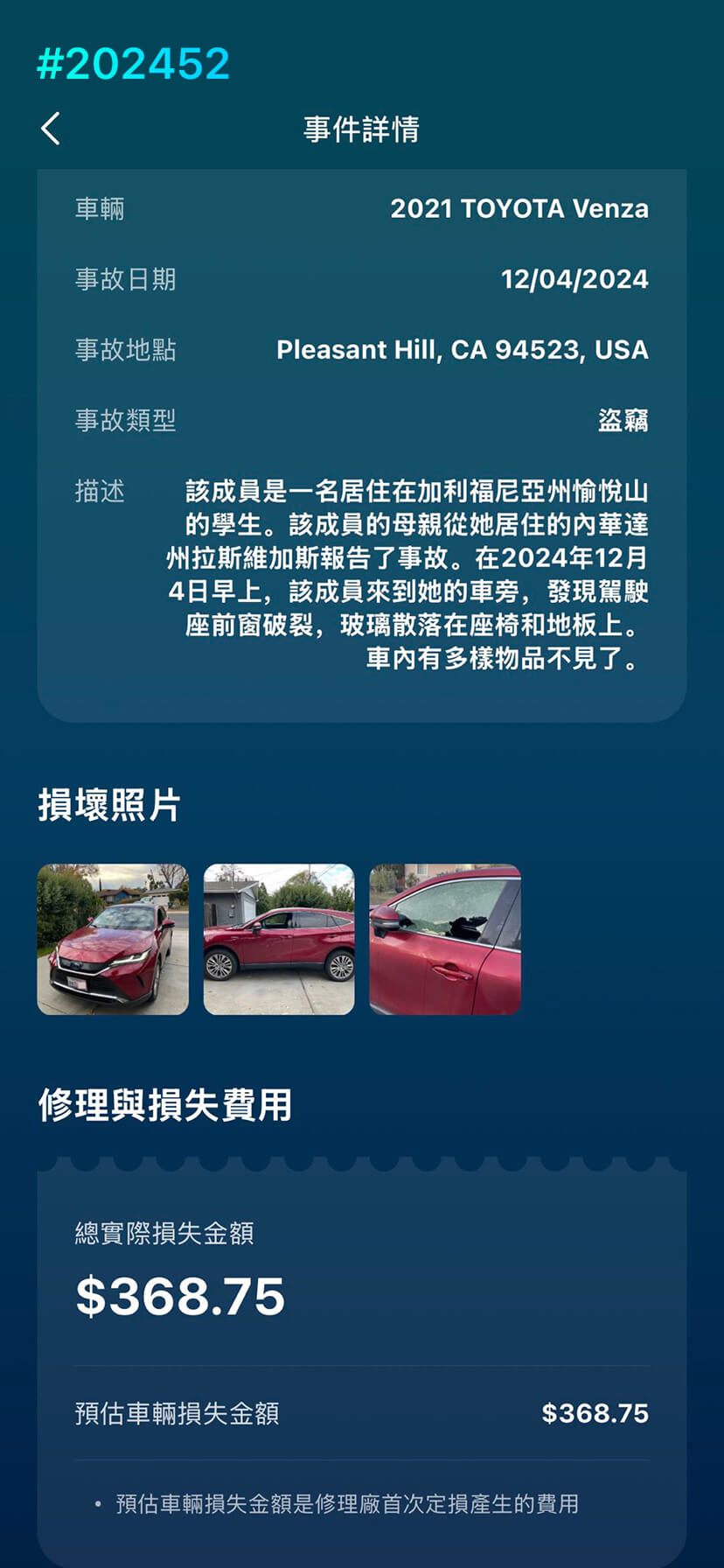
Task: Open the broken window close-up photo
Action: coord(445,940)
